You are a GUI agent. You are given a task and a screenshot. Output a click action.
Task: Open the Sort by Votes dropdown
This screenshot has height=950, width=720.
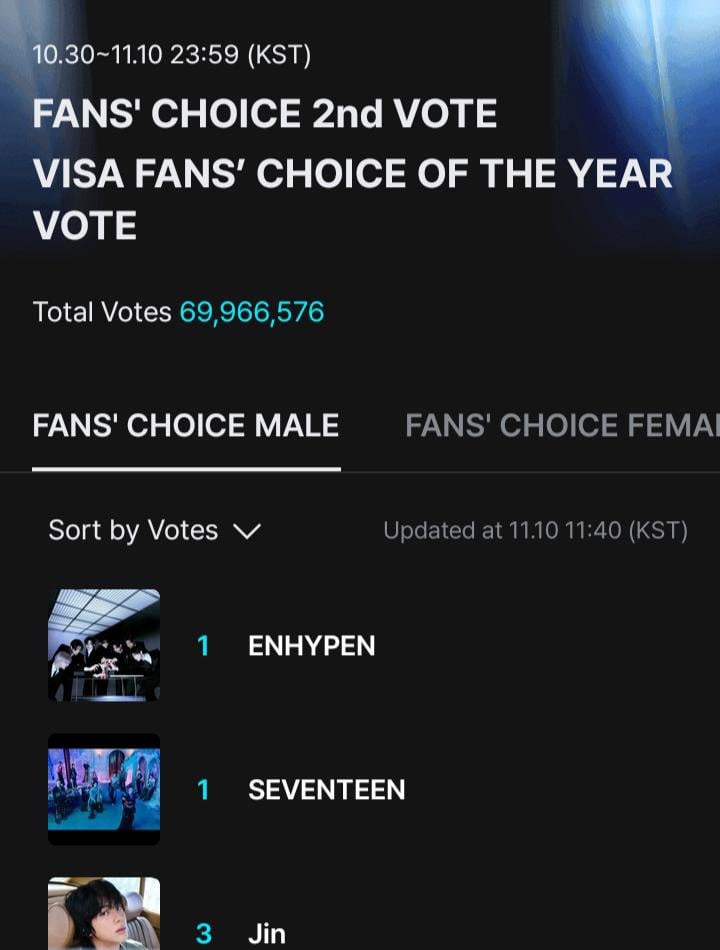pyautogui.click(x=134, y=531)
